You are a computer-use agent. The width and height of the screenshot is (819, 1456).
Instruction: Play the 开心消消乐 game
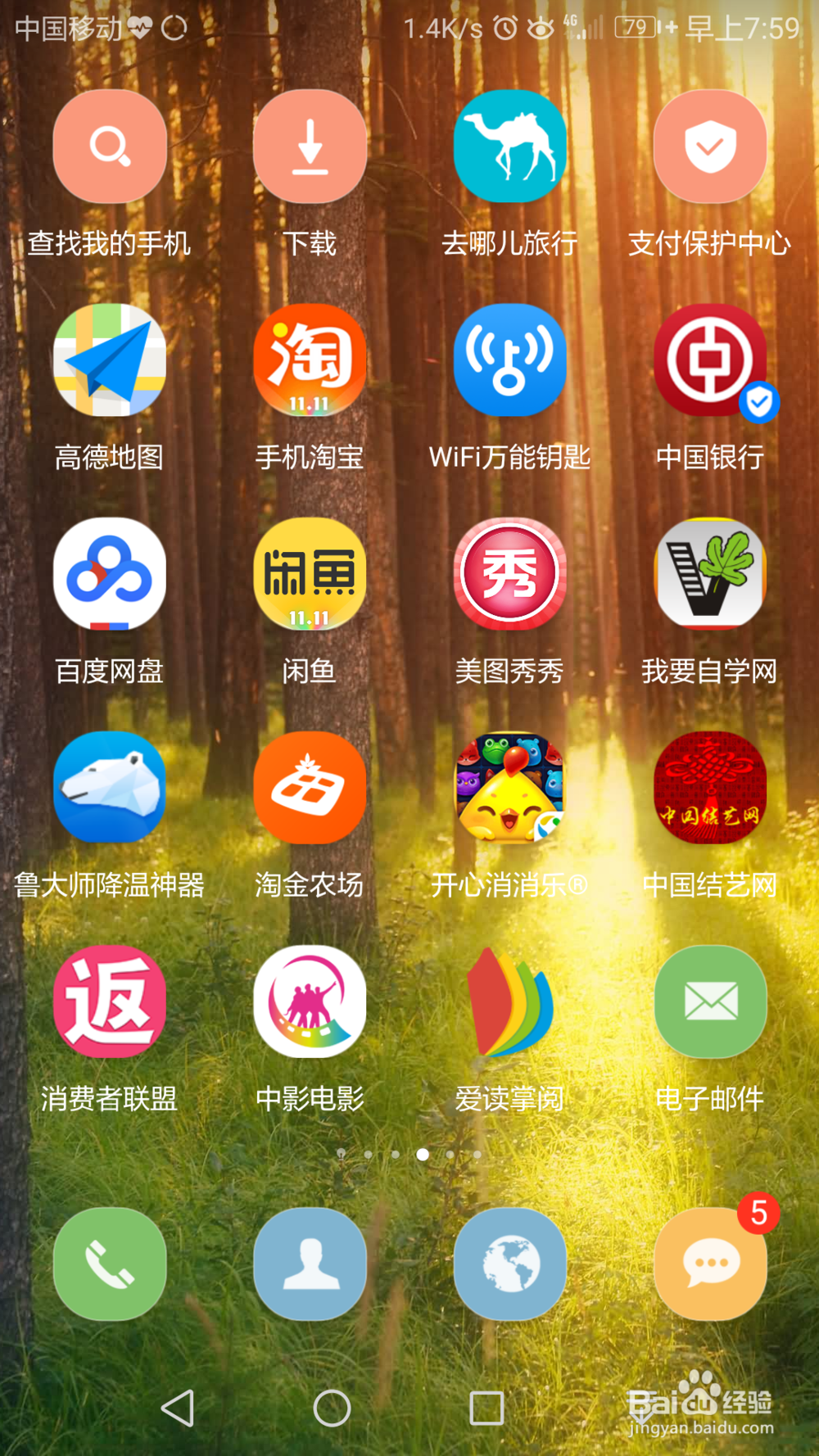(509, 786)
